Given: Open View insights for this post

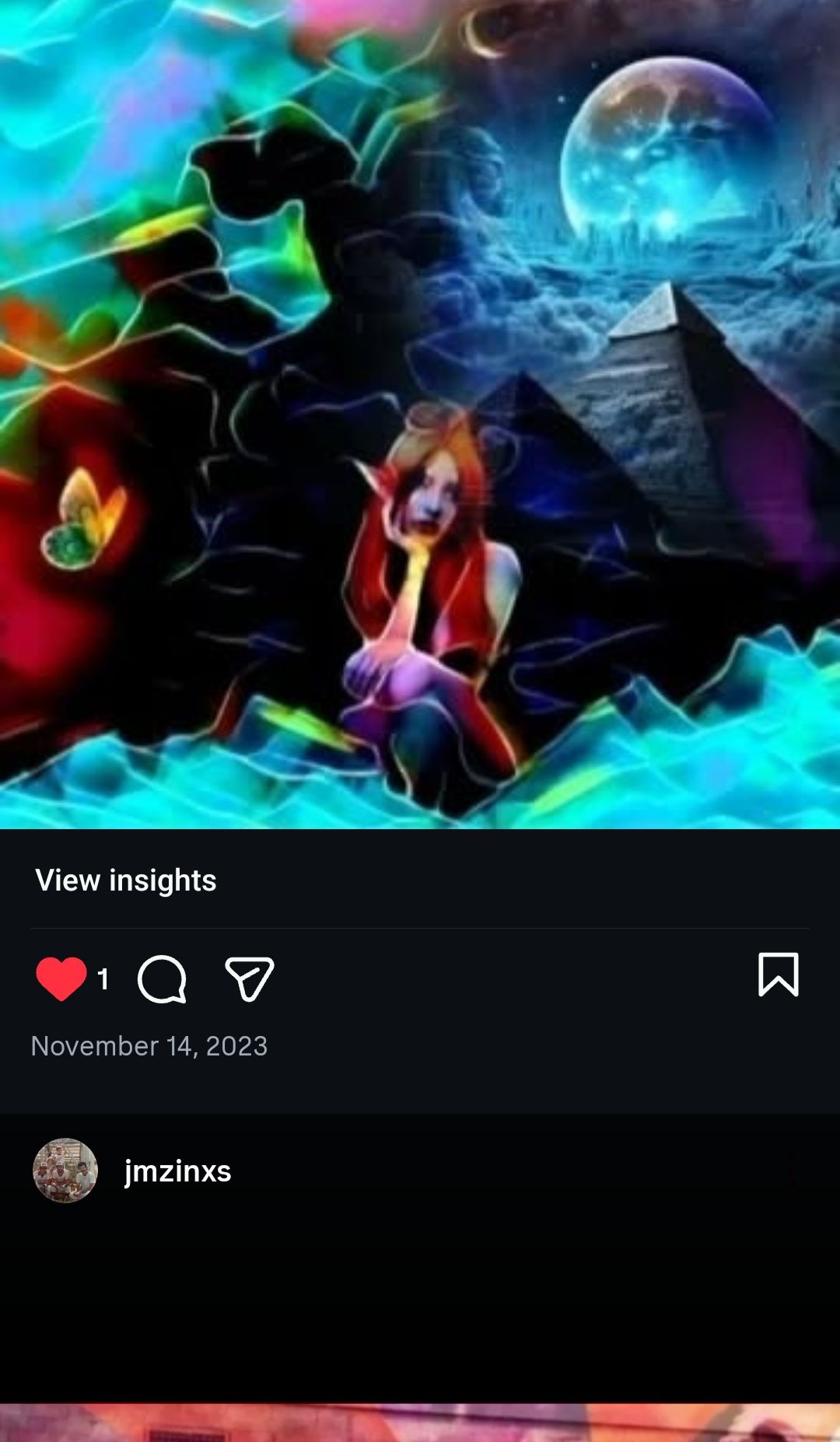Looking at the screenshot, I should click(126, 880).
